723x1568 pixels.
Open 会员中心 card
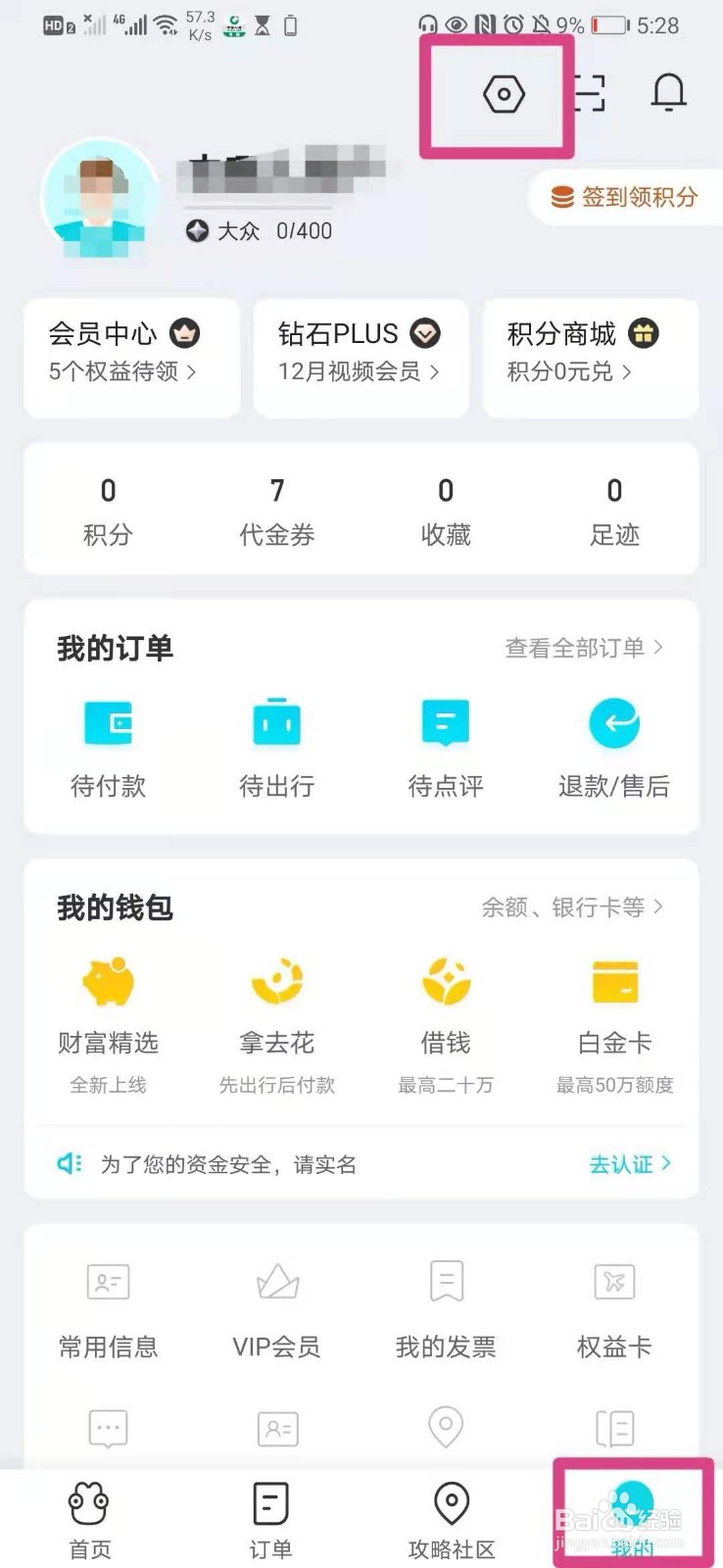[131, 353]
